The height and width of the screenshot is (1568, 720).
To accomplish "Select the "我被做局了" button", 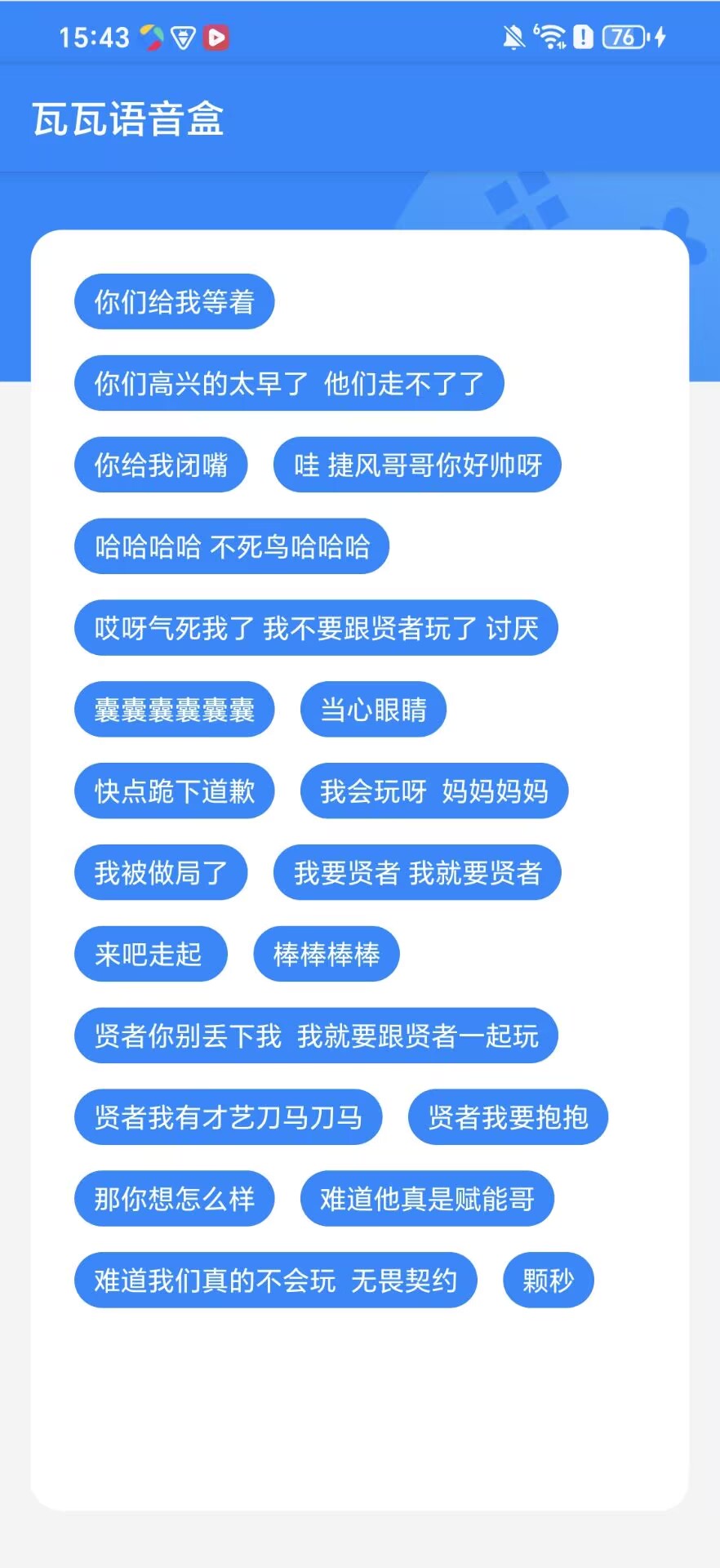I will click(160, 872).
